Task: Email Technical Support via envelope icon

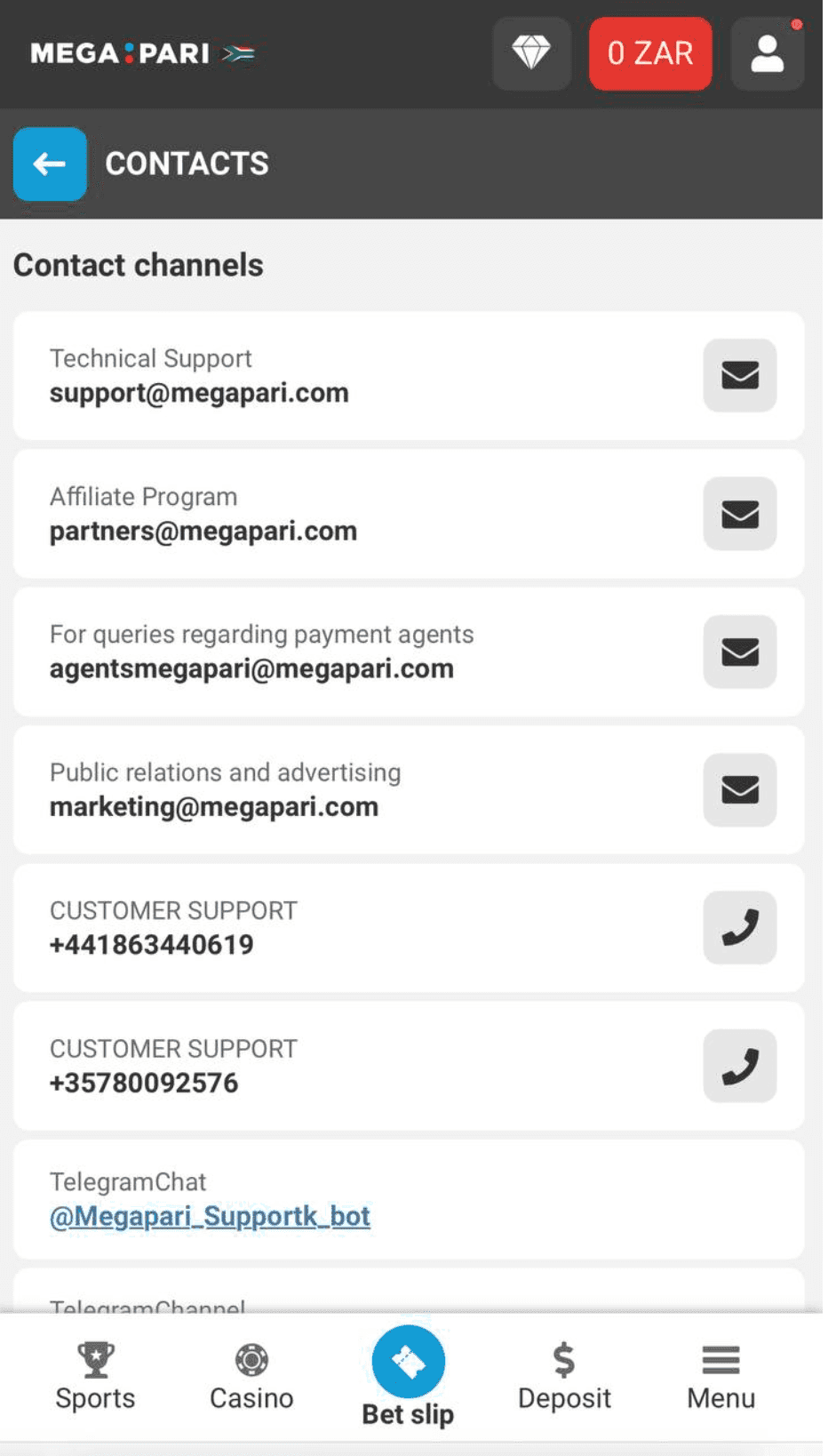Action: coord(739,375)
